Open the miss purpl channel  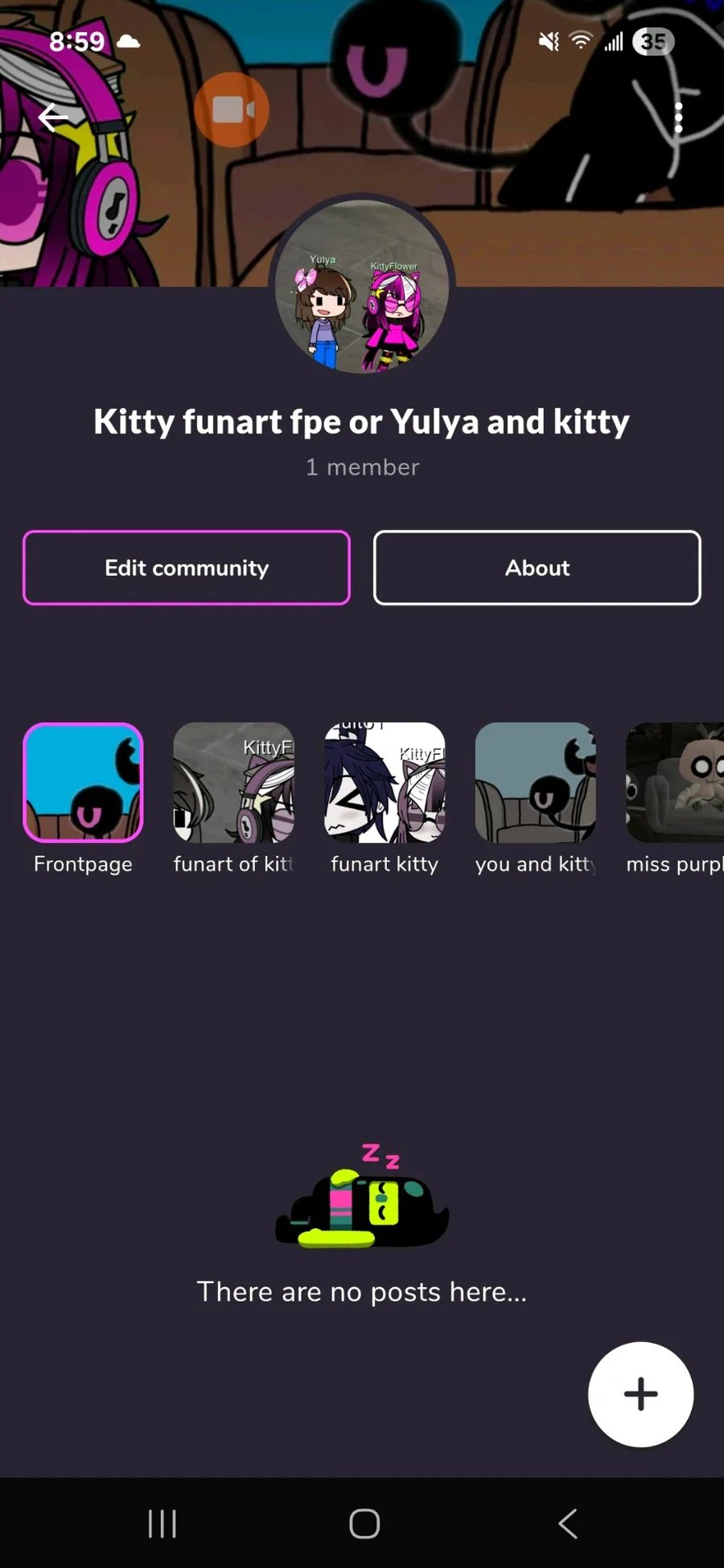[x=675, y=799]
